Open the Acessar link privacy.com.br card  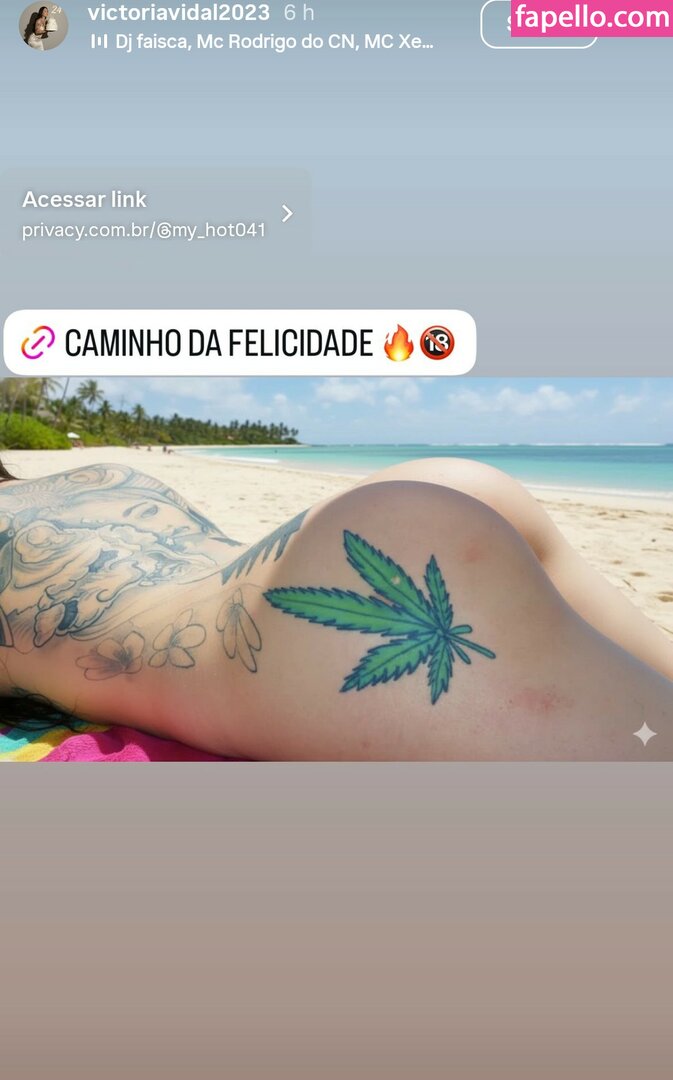point(156,214)
